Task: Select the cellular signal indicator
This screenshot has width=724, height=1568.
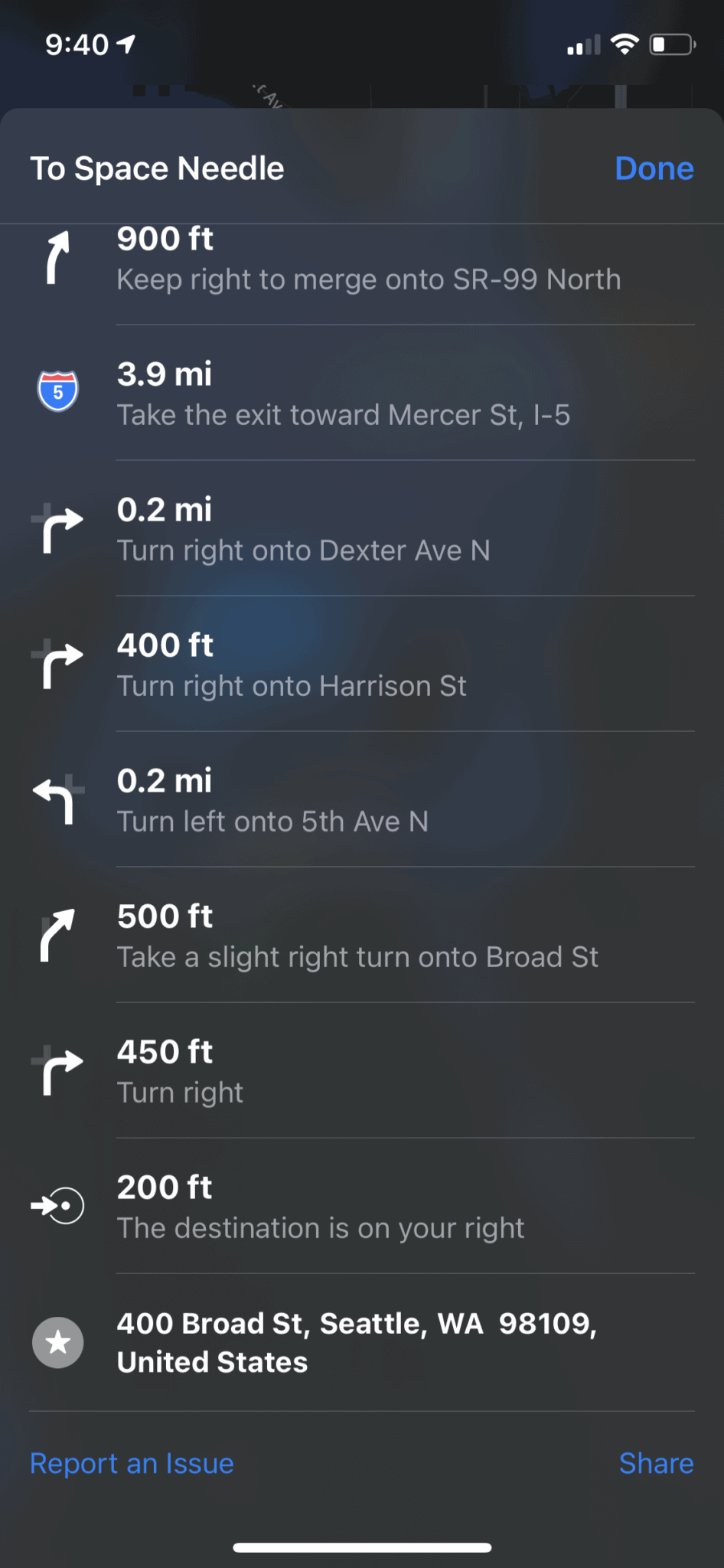Action: click(583, 44)
